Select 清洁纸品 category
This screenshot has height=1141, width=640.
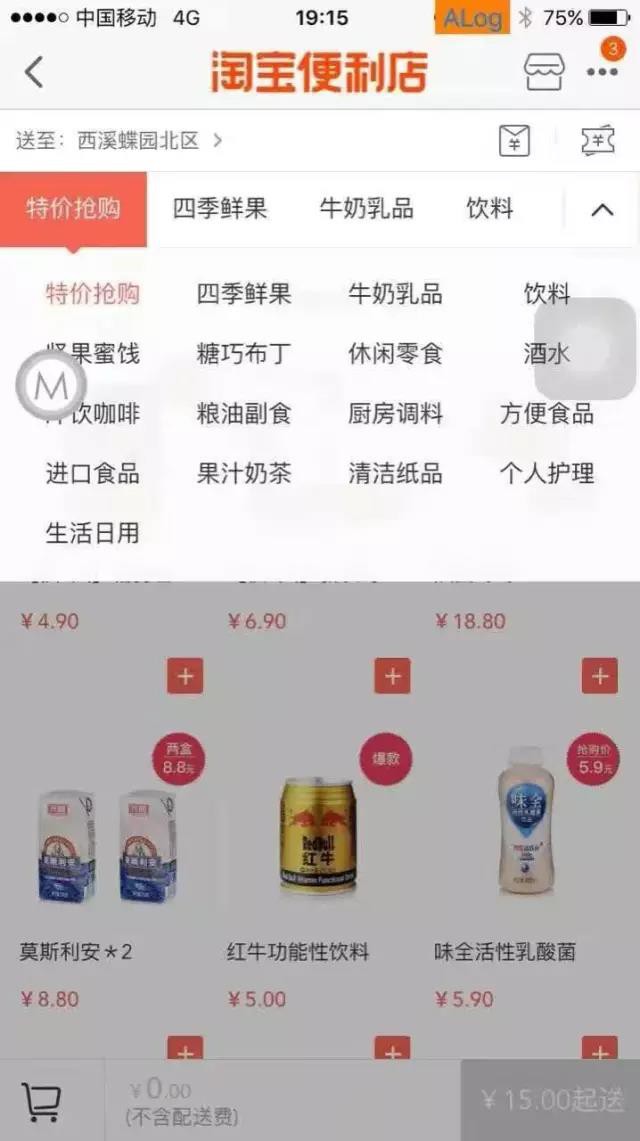(x=395, y=474)
